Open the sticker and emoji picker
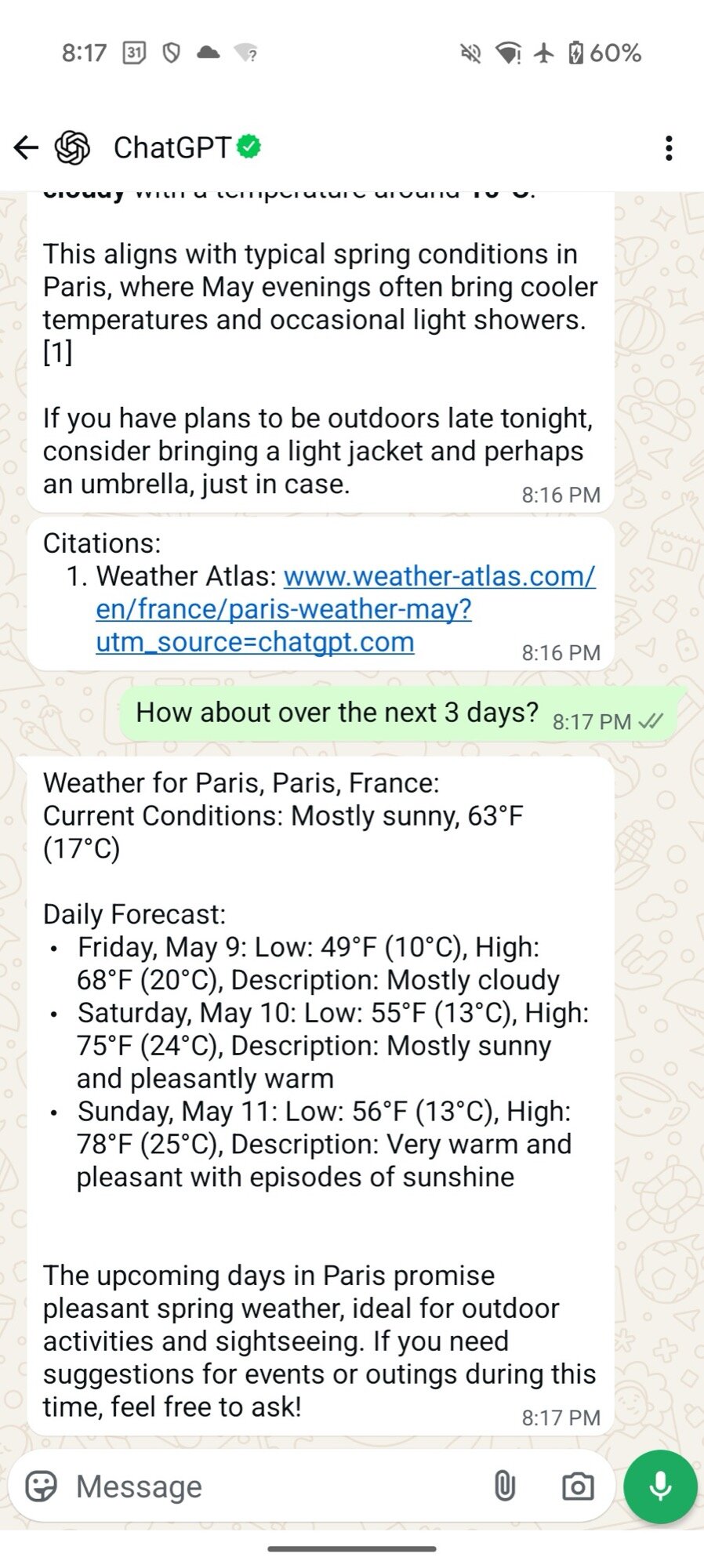 (43, 1486)
